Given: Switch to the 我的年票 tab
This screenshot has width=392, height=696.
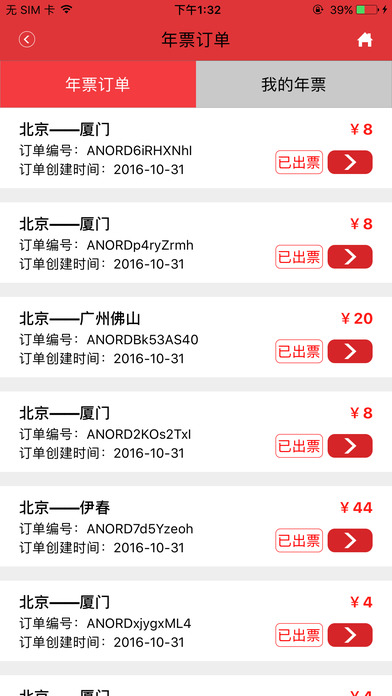Looking at the screenshot, I should click(294, 84).
